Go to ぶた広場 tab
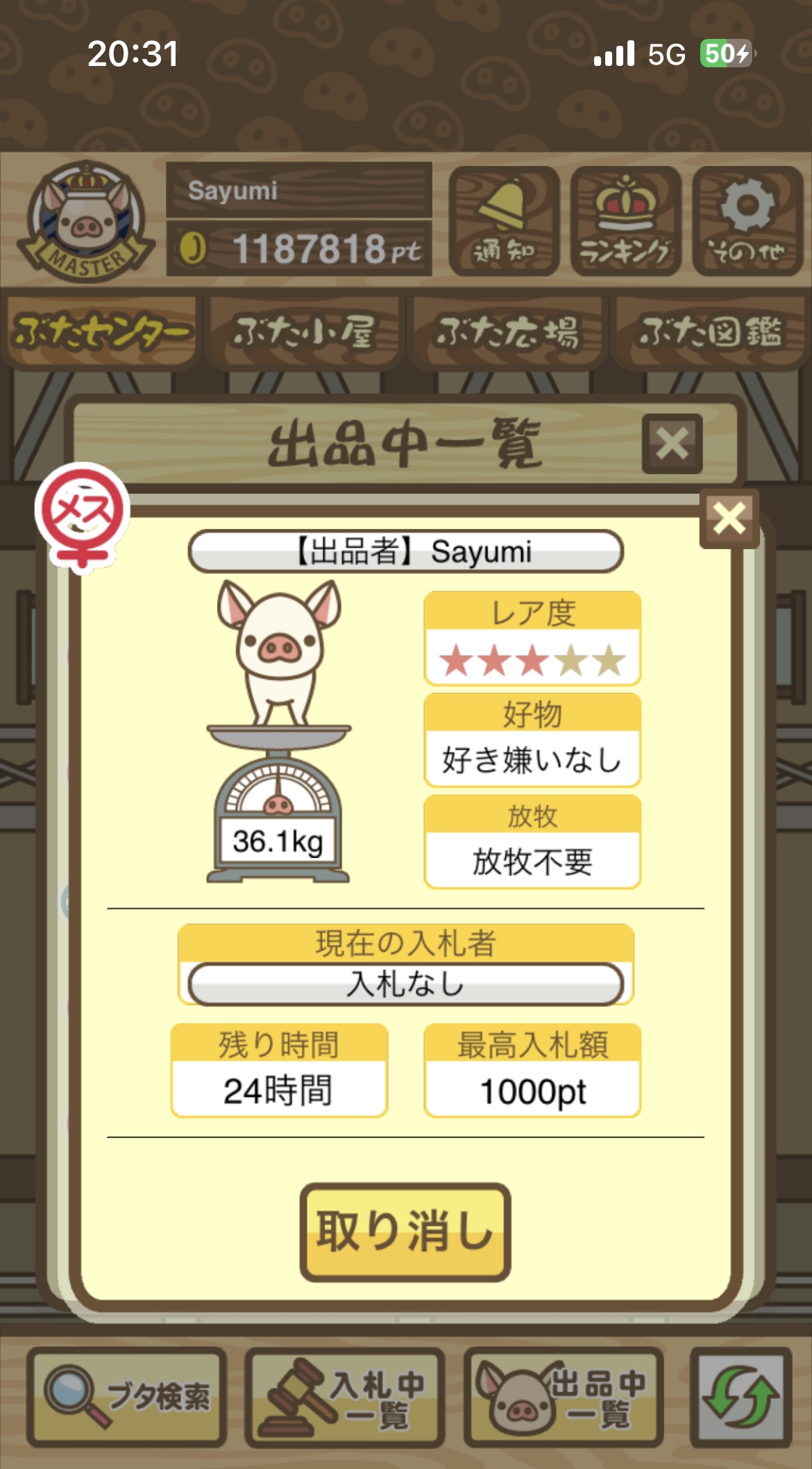Screen dimensions: 812x1469 coord(507,331)
